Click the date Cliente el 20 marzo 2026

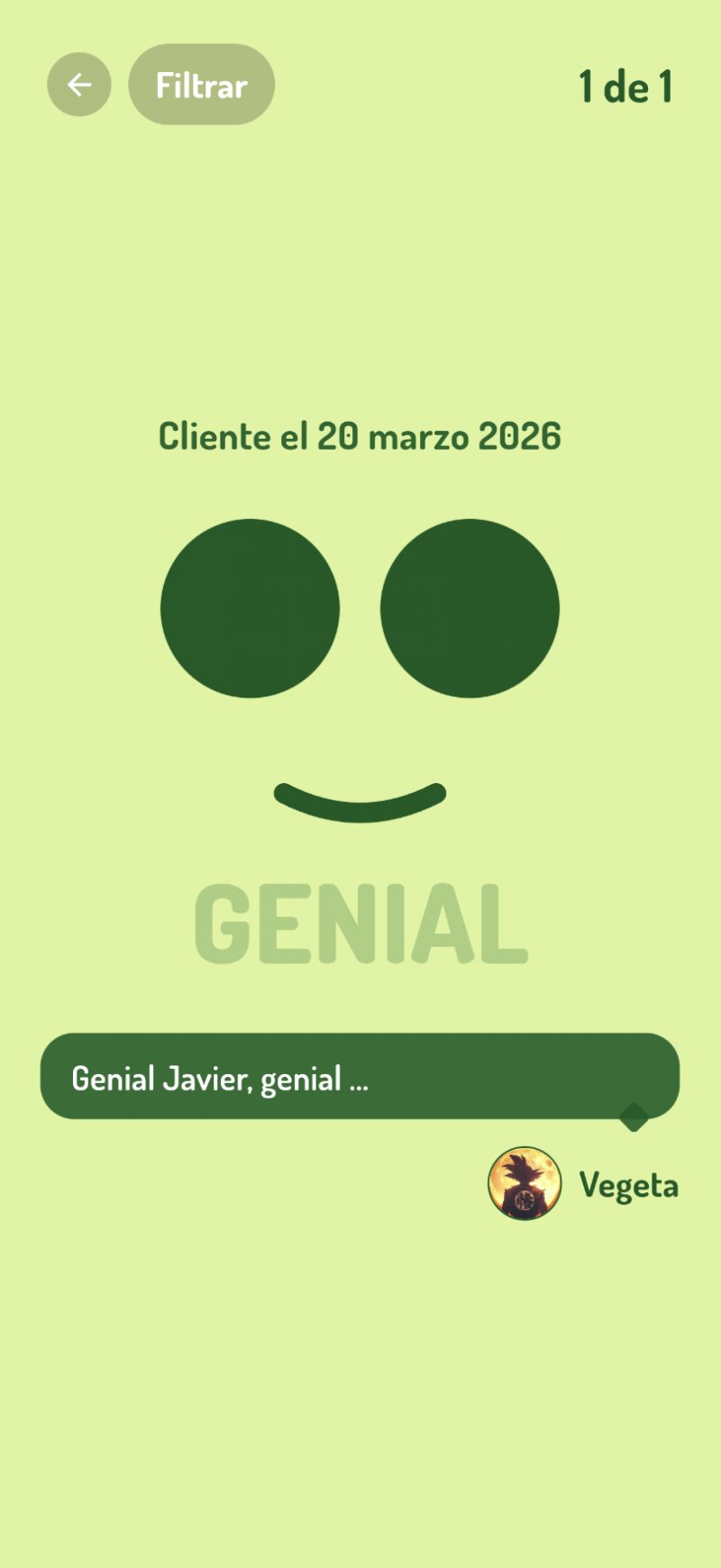(x=360, y=435)
